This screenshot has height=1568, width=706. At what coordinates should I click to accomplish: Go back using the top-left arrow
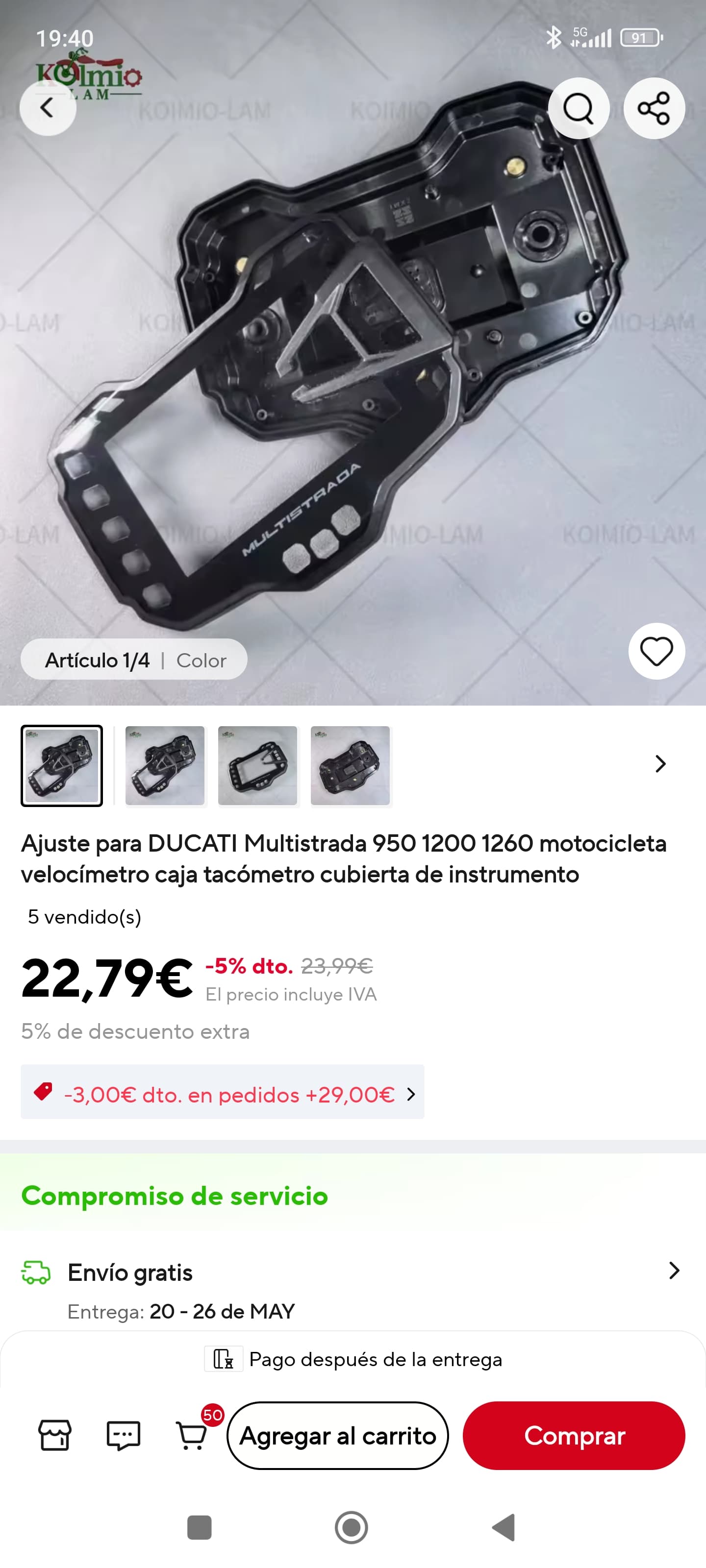tap(48, 108)
